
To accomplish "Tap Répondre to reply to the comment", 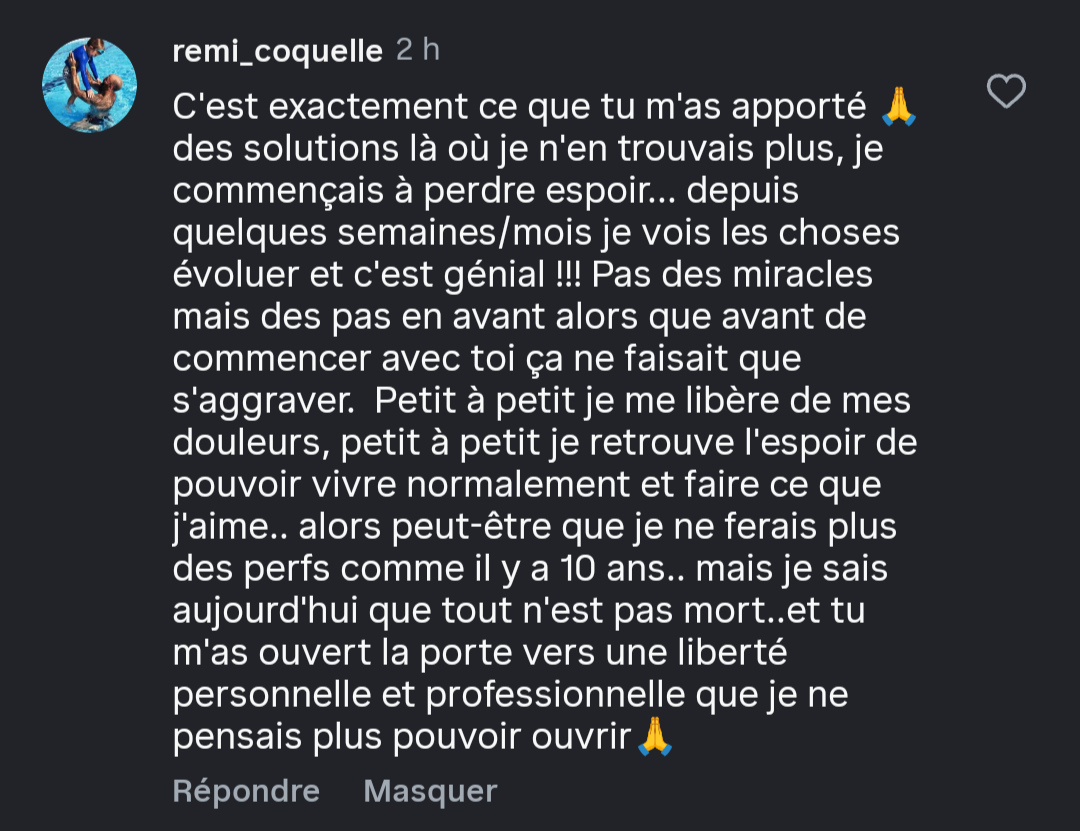I will [246, 791].
